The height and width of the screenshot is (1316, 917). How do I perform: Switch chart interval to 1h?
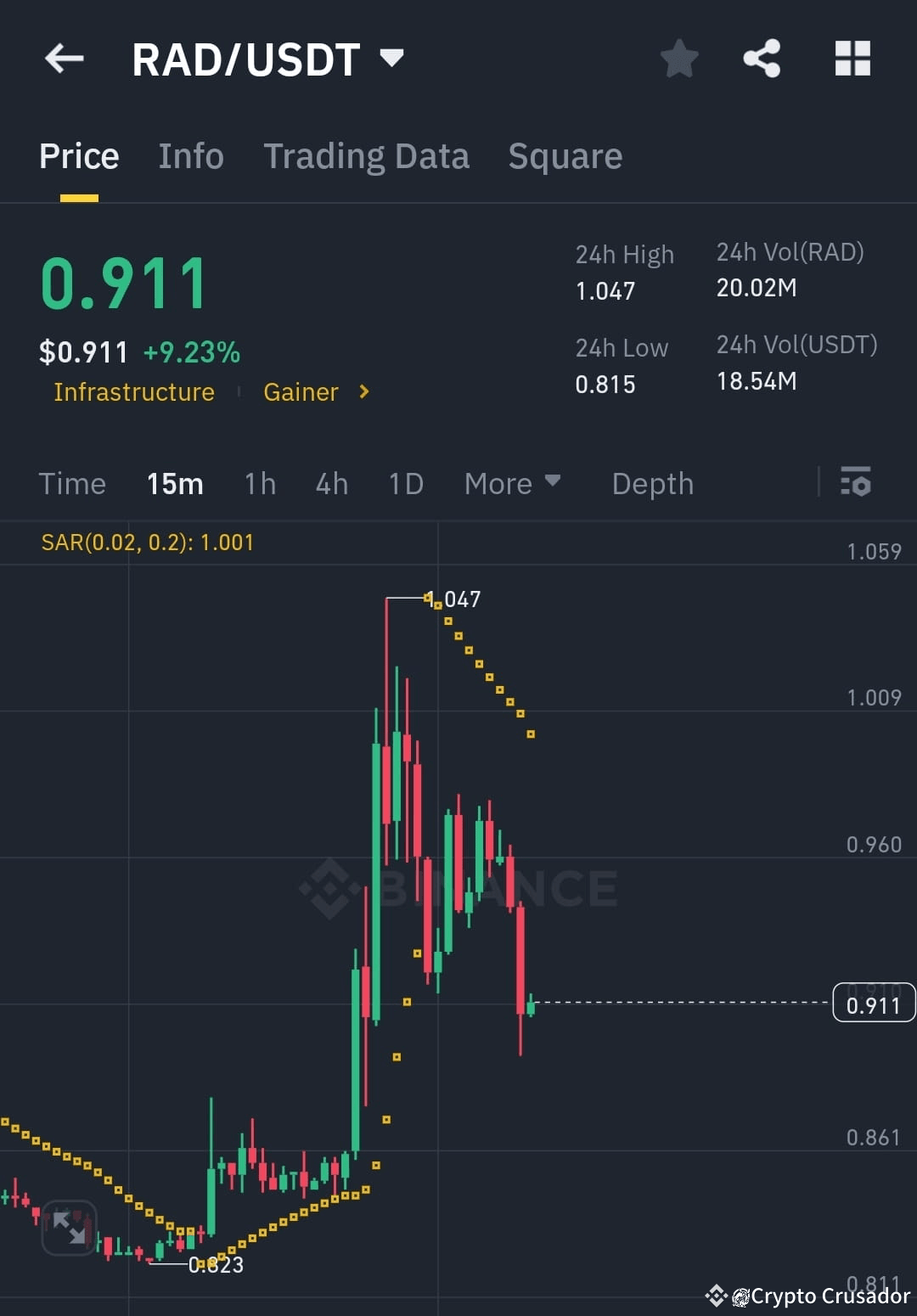259,483
